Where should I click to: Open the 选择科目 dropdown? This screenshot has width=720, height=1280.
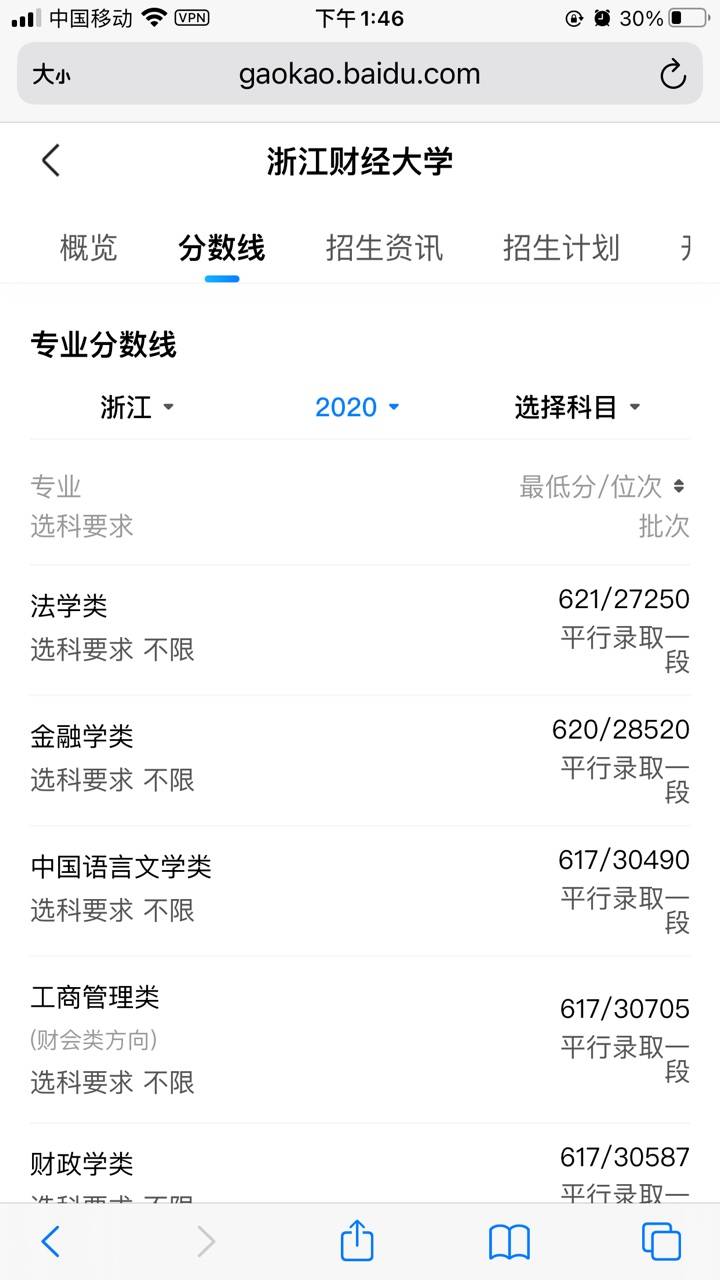coord(577,407)
